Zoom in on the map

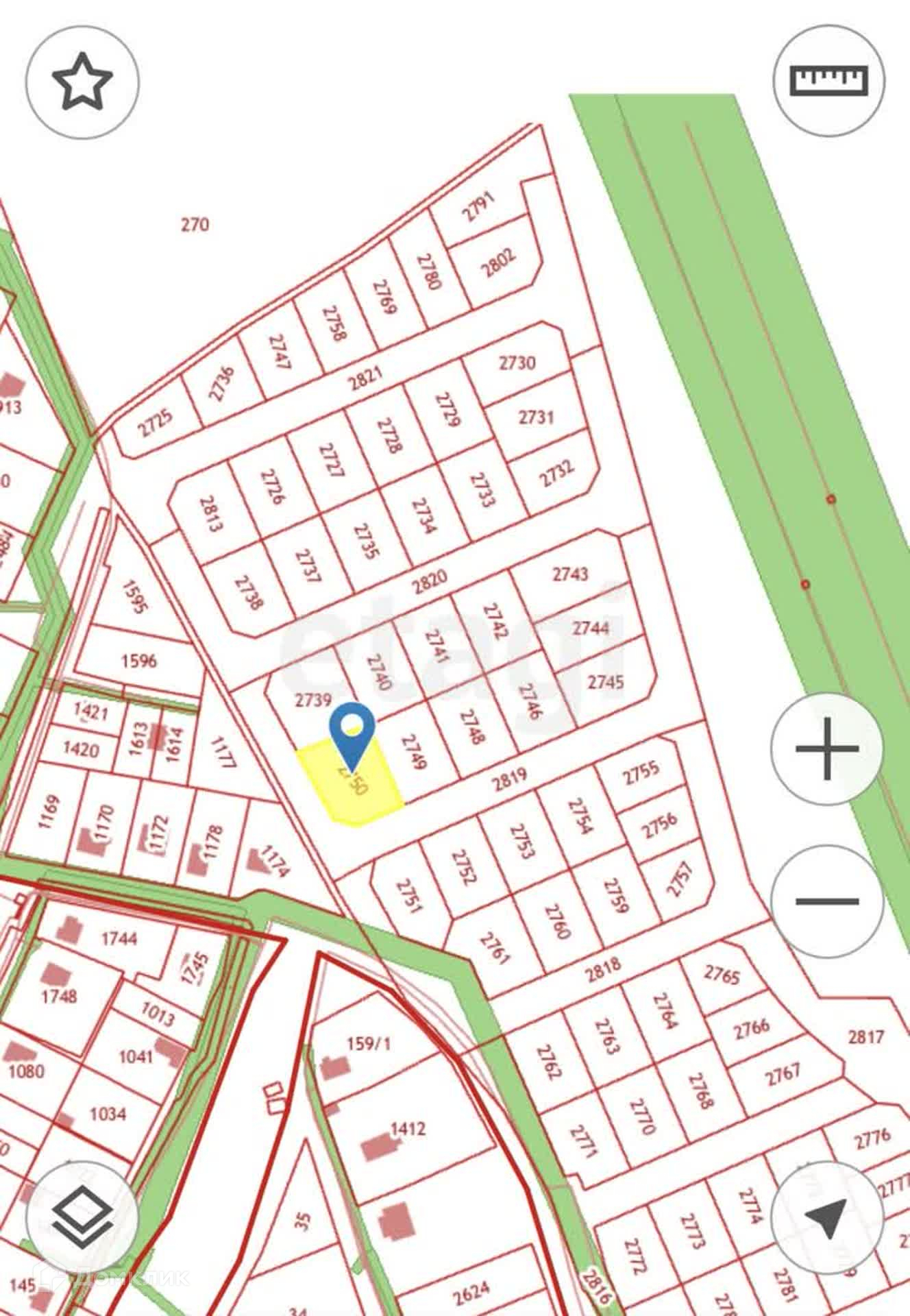coord(827,748)
